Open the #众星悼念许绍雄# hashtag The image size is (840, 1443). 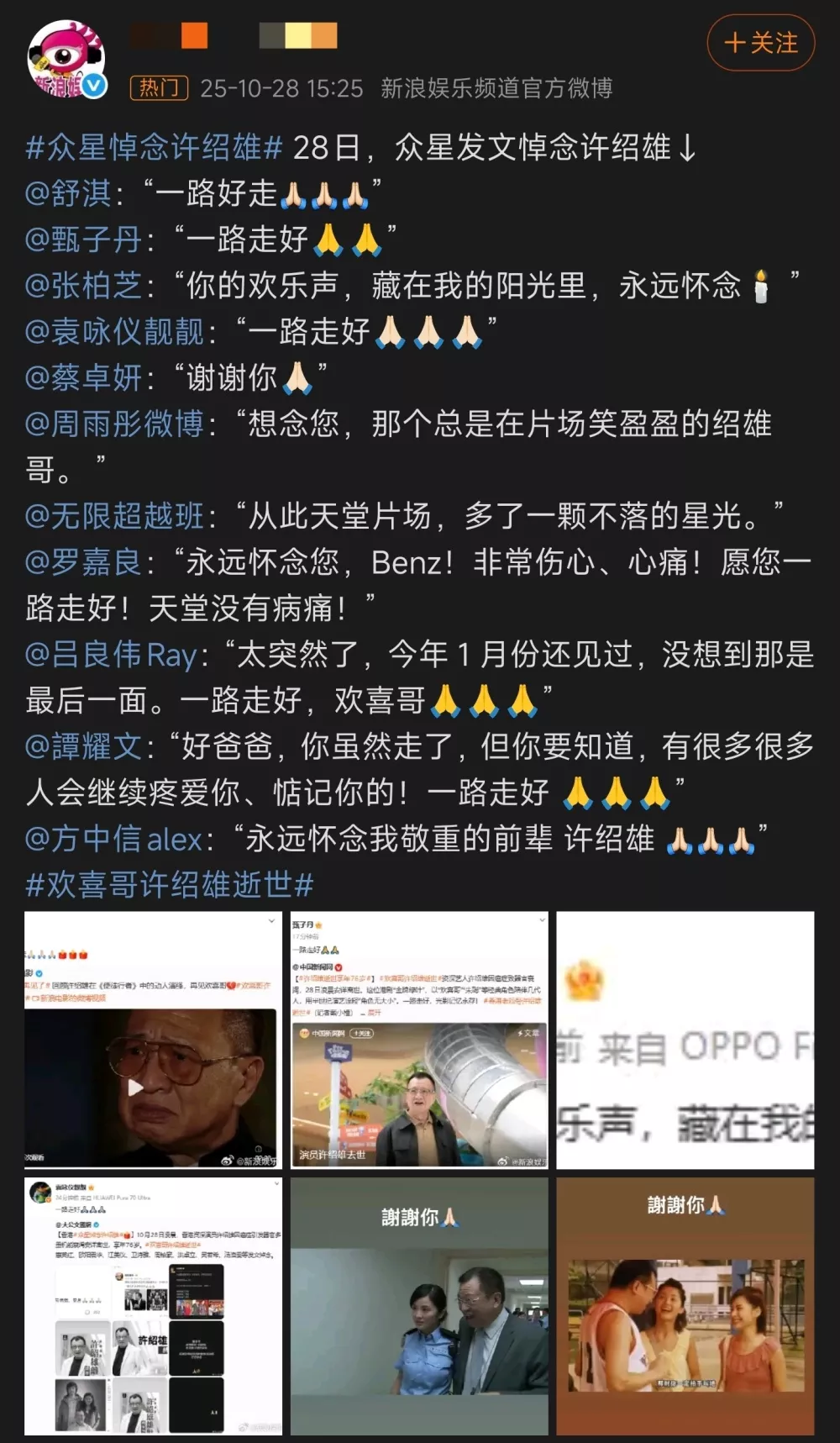(154, 148)
